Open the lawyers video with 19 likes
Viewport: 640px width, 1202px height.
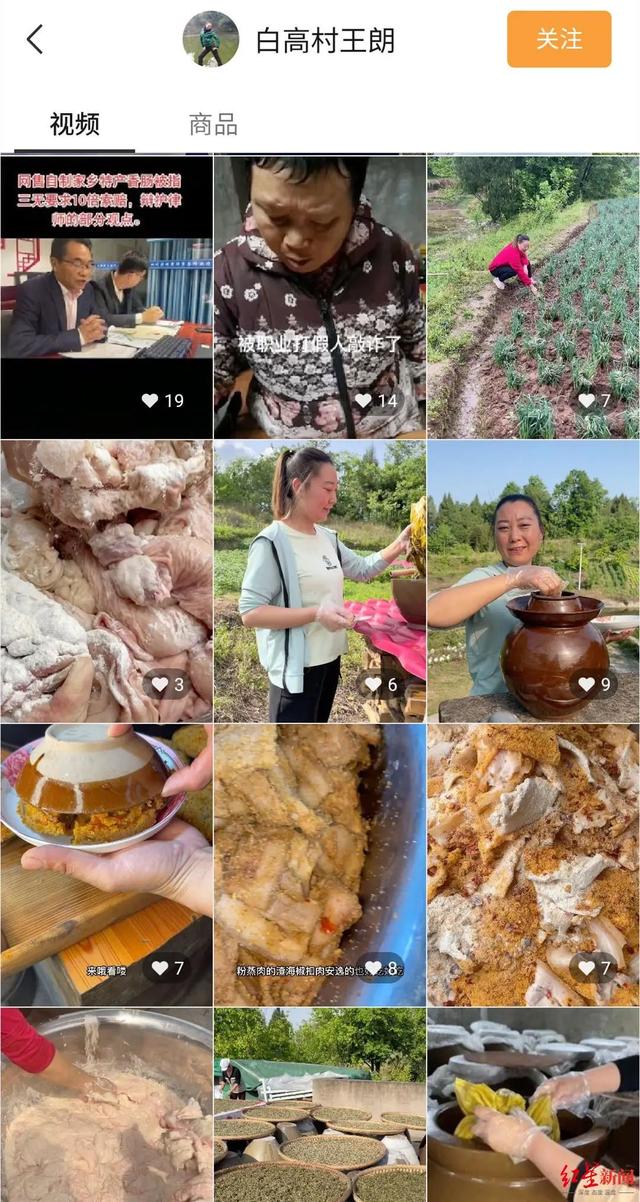click(x=106, y=296)
